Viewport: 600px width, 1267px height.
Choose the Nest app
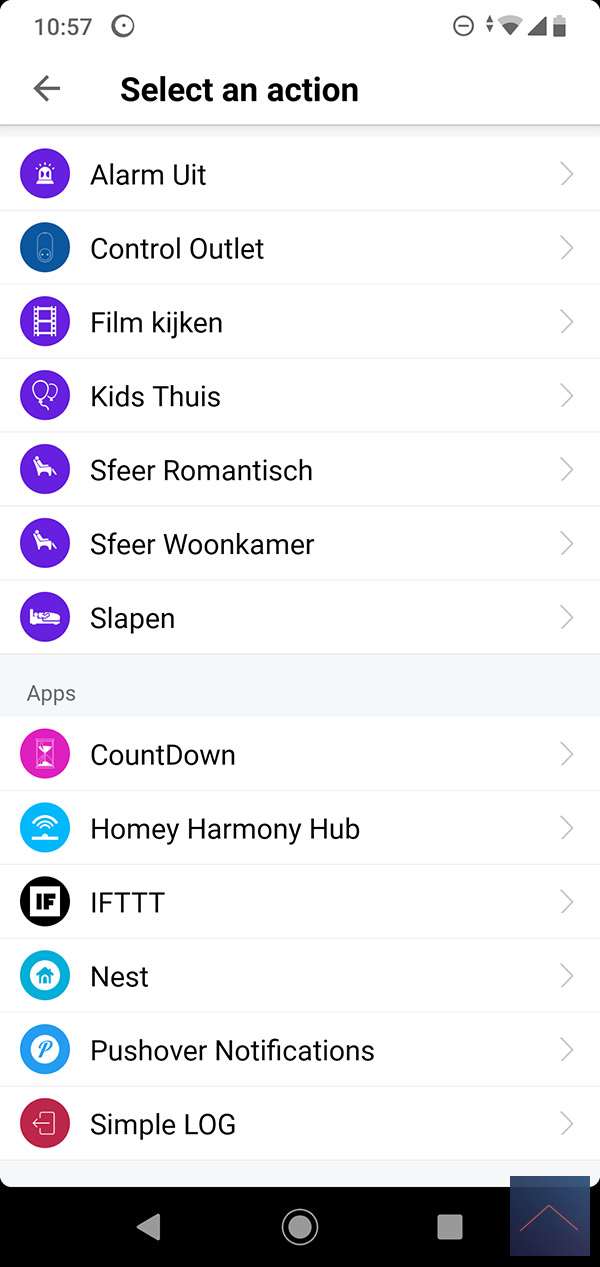point(298,977)
